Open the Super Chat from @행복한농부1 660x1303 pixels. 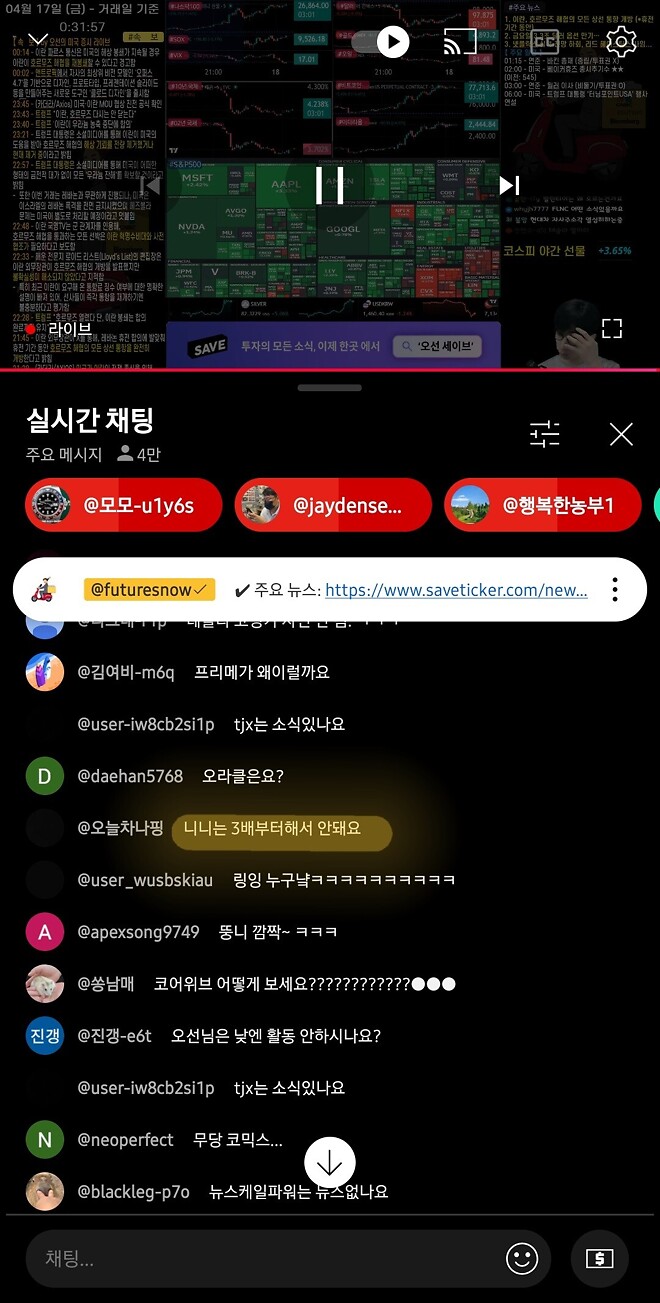tap(543, 506)
